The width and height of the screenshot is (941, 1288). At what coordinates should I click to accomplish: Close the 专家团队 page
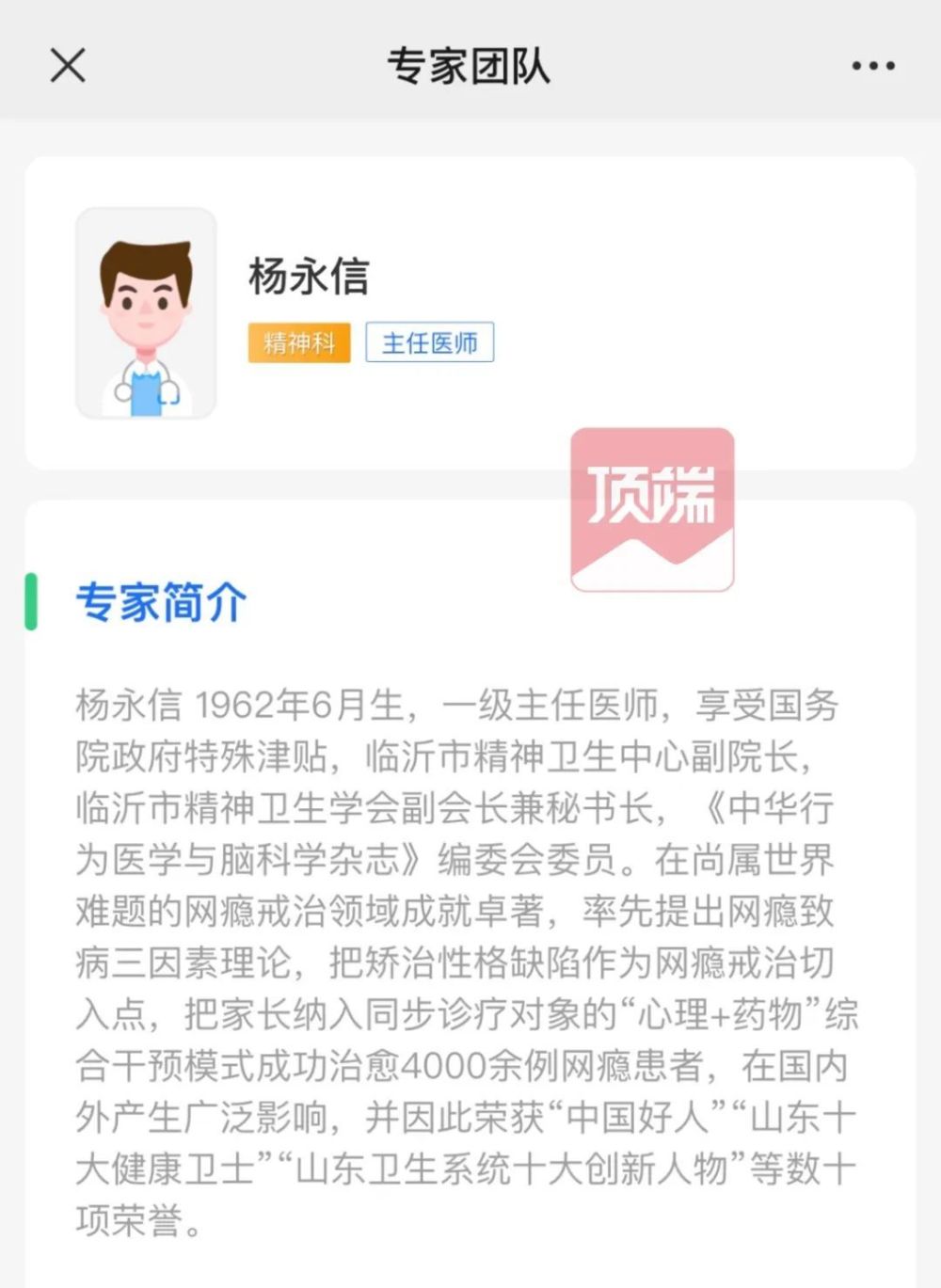pos(68,66)
